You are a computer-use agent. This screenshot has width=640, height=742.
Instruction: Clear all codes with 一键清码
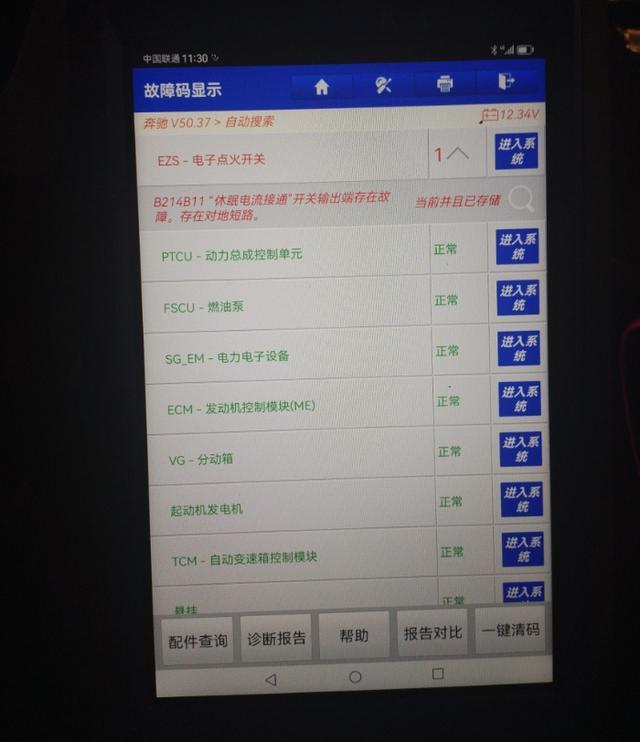510,630
